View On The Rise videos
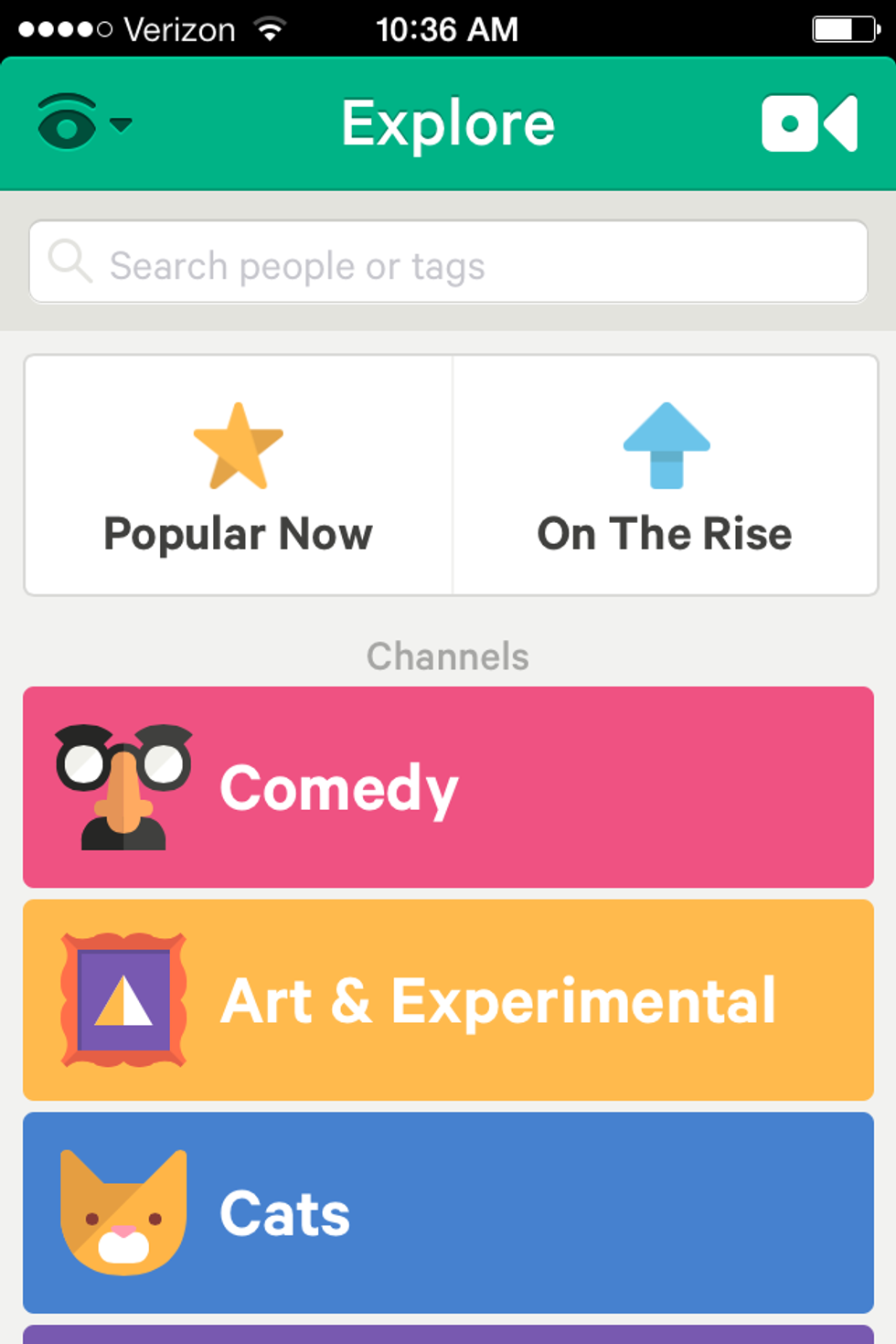Viewport: 896px width, 1344px height. coord(665,475)
